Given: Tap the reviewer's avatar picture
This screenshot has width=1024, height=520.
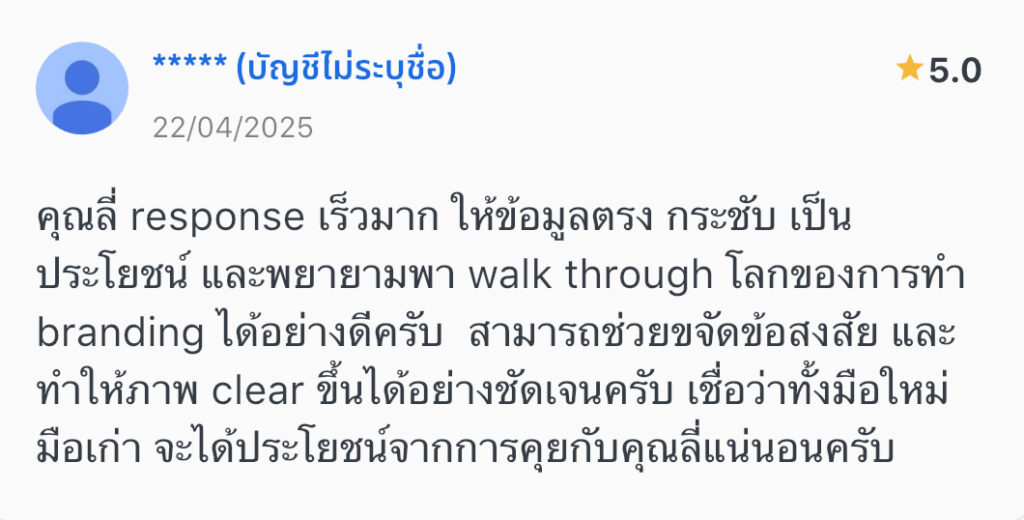Looking at the screenshot, I should (x=82, y=88).
